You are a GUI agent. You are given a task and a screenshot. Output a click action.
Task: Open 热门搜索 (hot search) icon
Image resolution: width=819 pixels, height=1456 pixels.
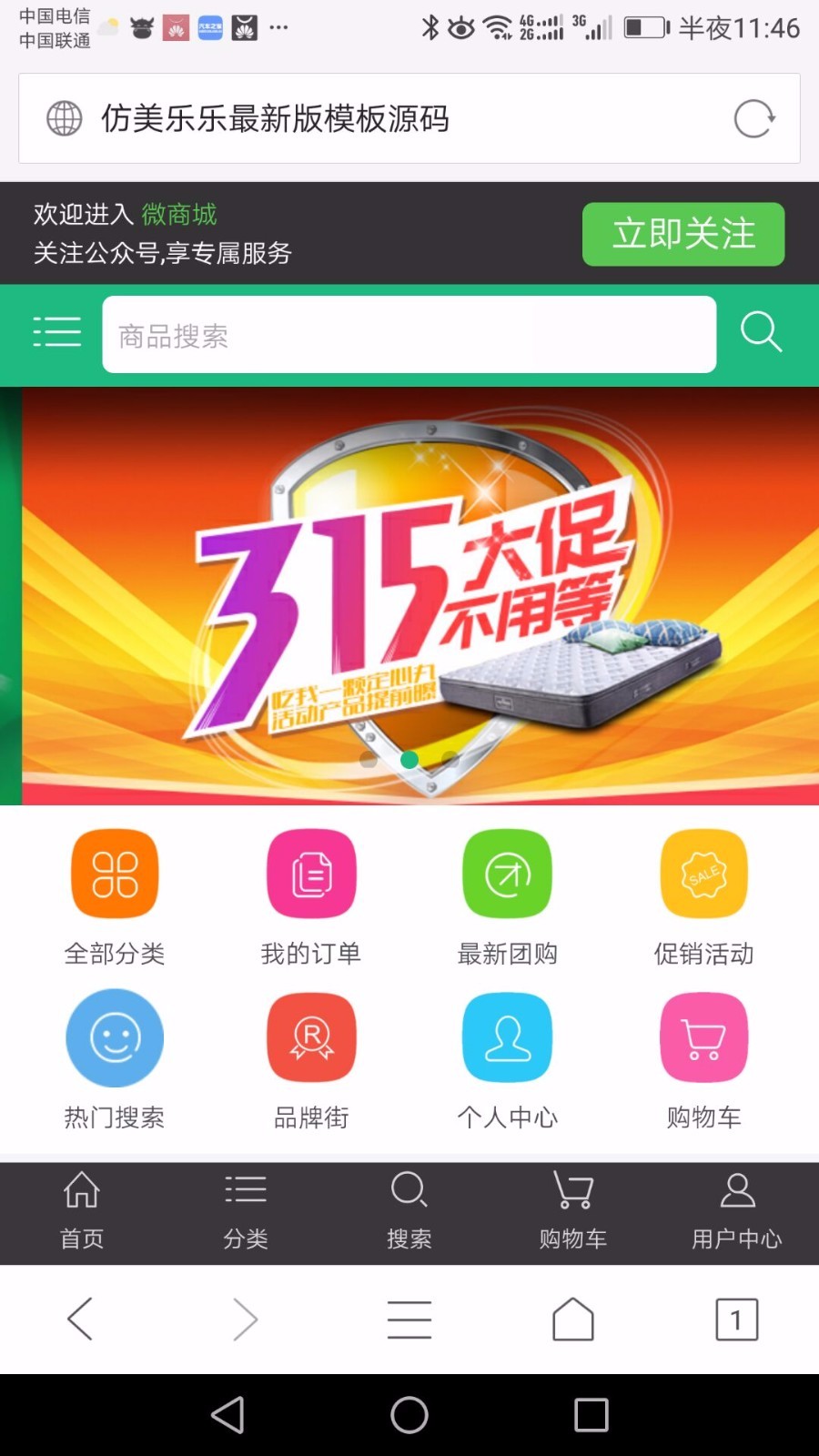click(x=114, y=1036)
